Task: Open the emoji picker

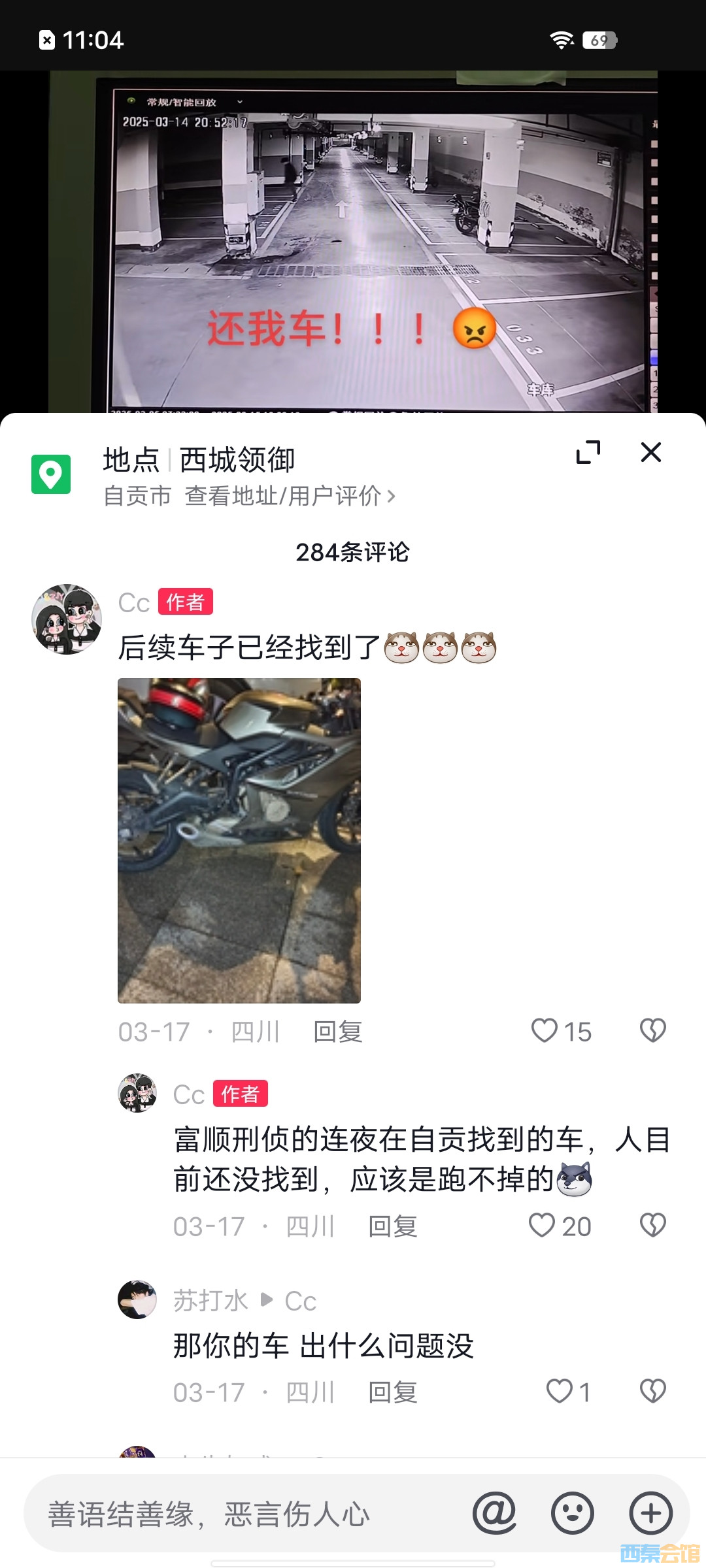Action: (573, 1513)
